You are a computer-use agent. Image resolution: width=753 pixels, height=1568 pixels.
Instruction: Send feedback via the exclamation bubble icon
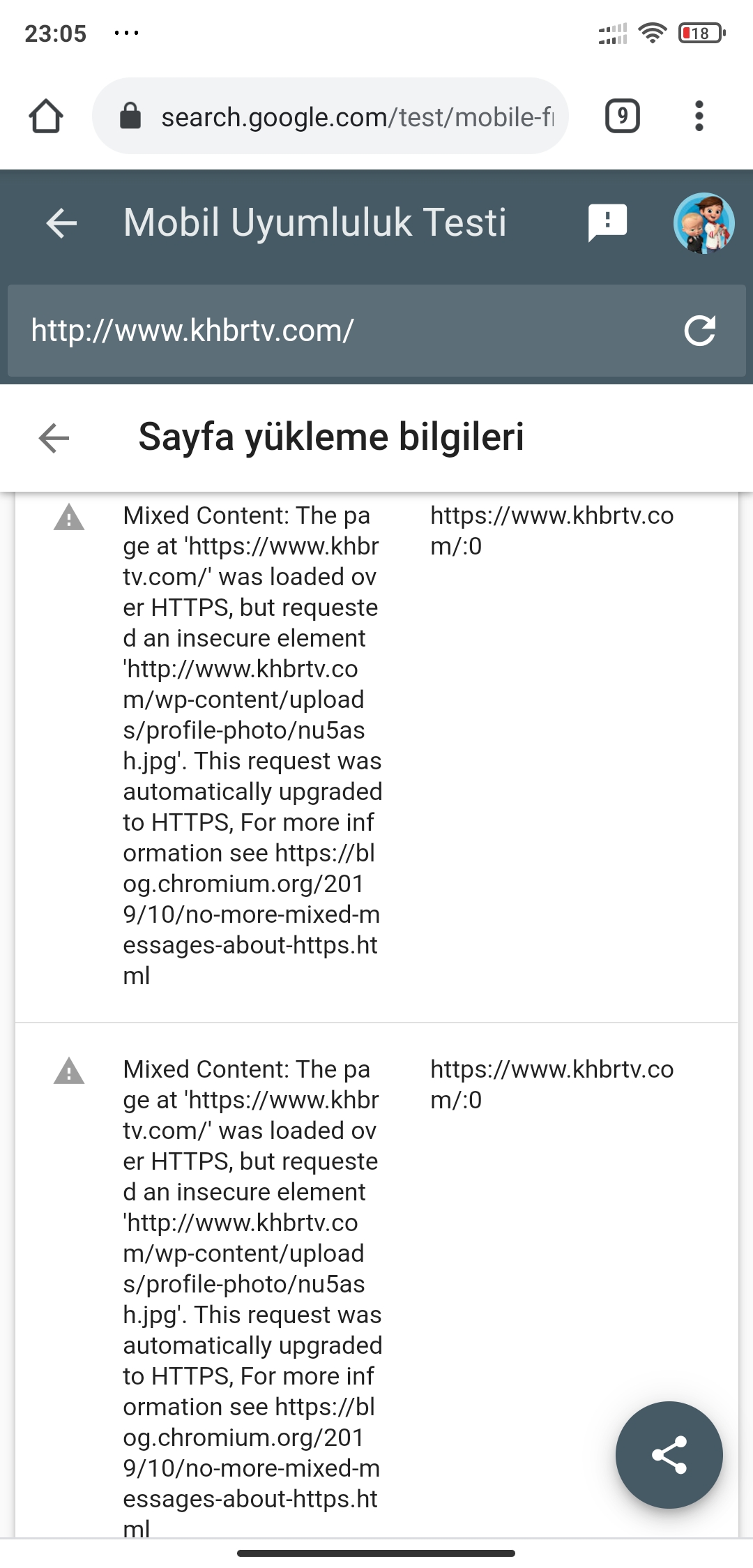(607, 223)
